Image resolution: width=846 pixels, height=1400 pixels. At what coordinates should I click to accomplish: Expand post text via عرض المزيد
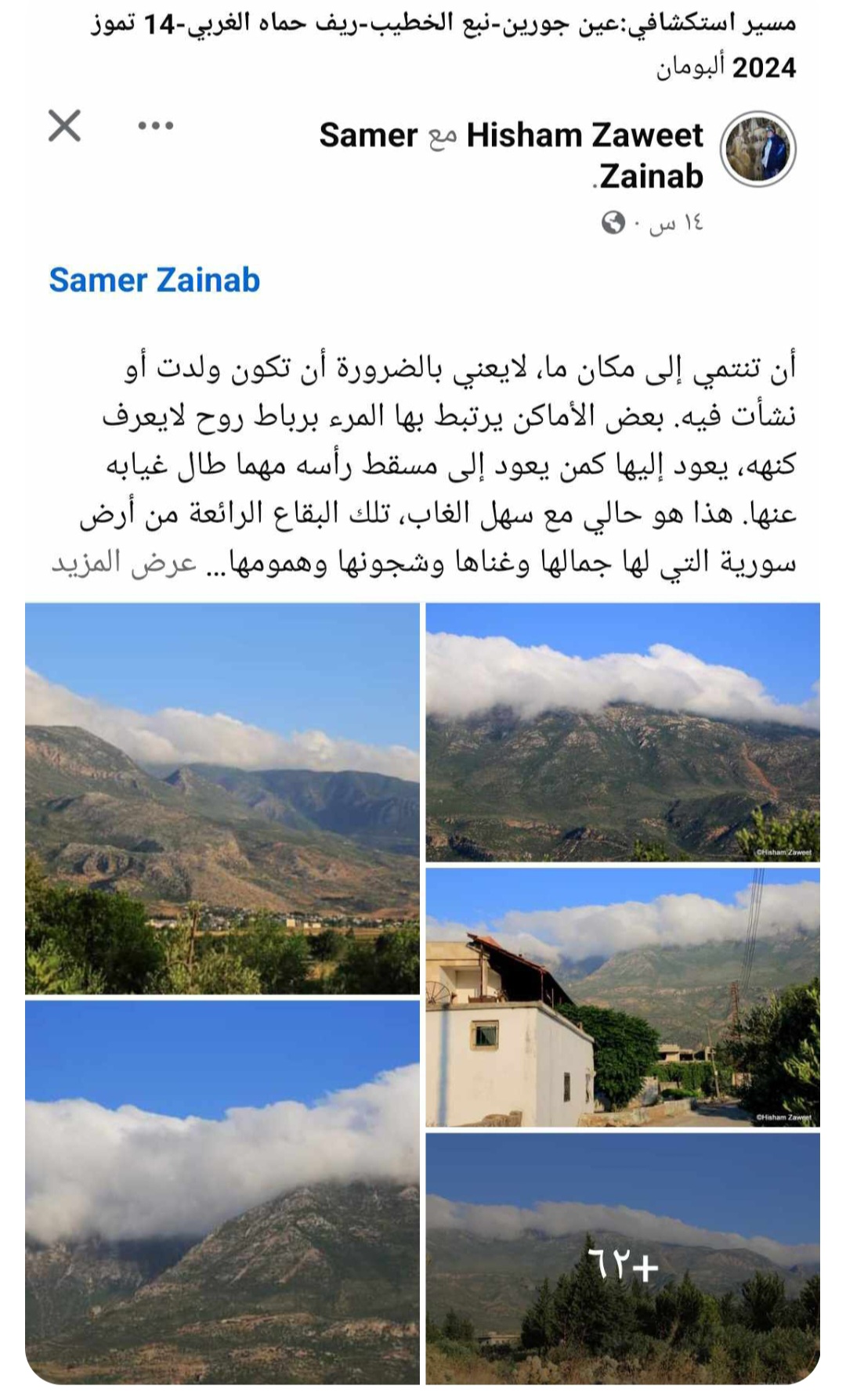[124, 562]
